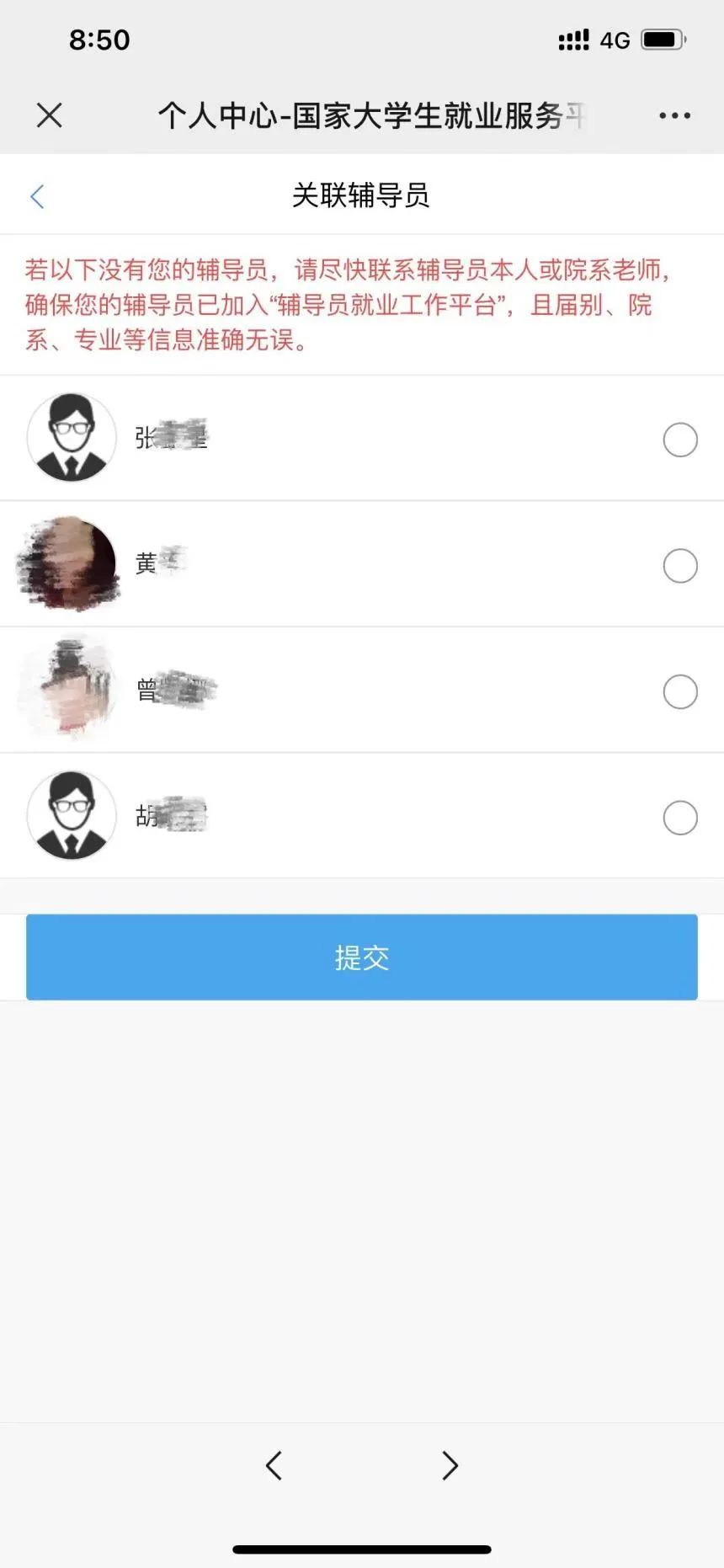The width and height of the screenshot is (724, 1568).
Task: Select counselor 曾 via the radio circle
Action: (x=680, y=691)
